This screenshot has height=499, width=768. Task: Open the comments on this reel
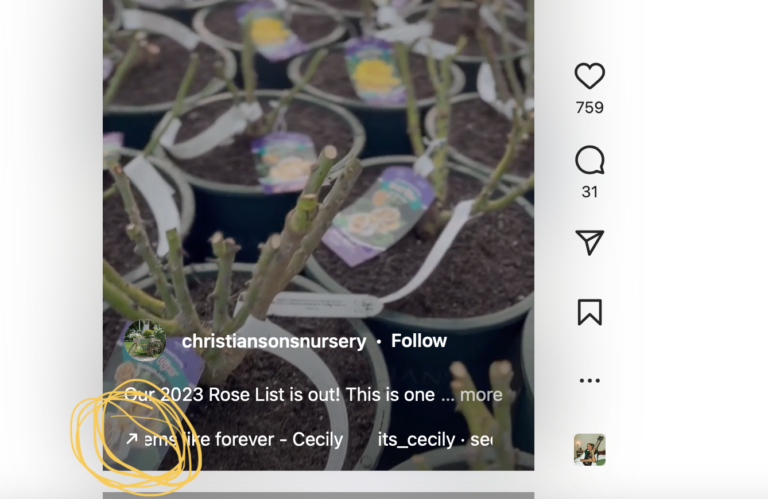pyautogui.click(x=590, y=160)
